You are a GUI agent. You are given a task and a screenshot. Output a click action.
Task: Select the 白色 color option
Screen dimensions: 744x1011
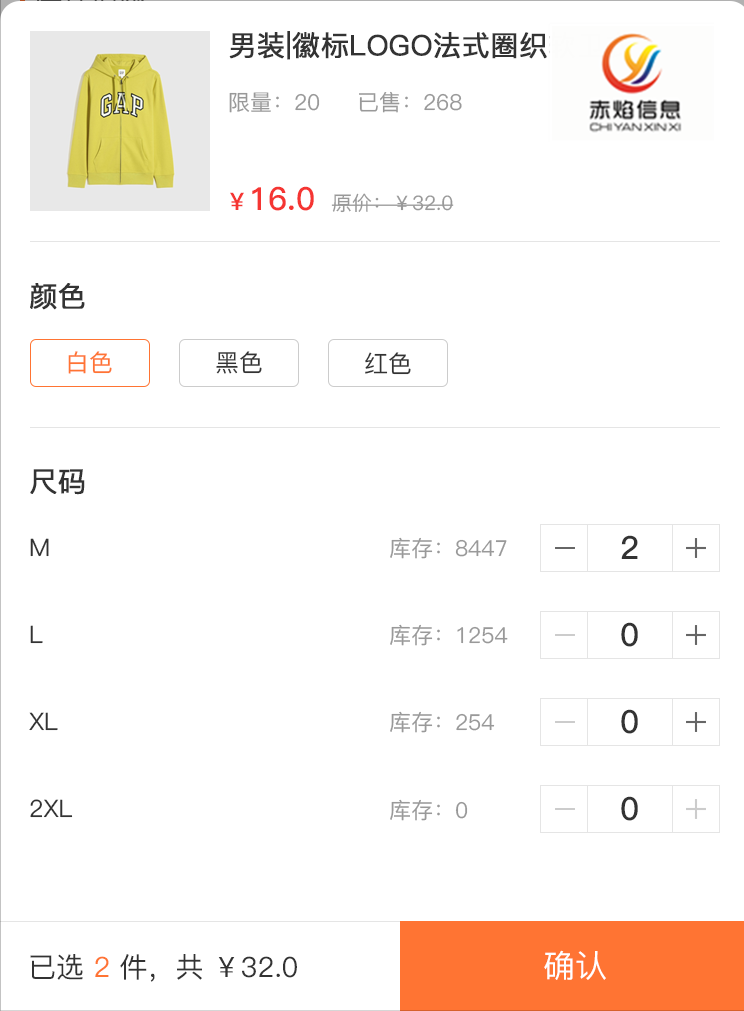pyautogui.click(x=90, y=363)
